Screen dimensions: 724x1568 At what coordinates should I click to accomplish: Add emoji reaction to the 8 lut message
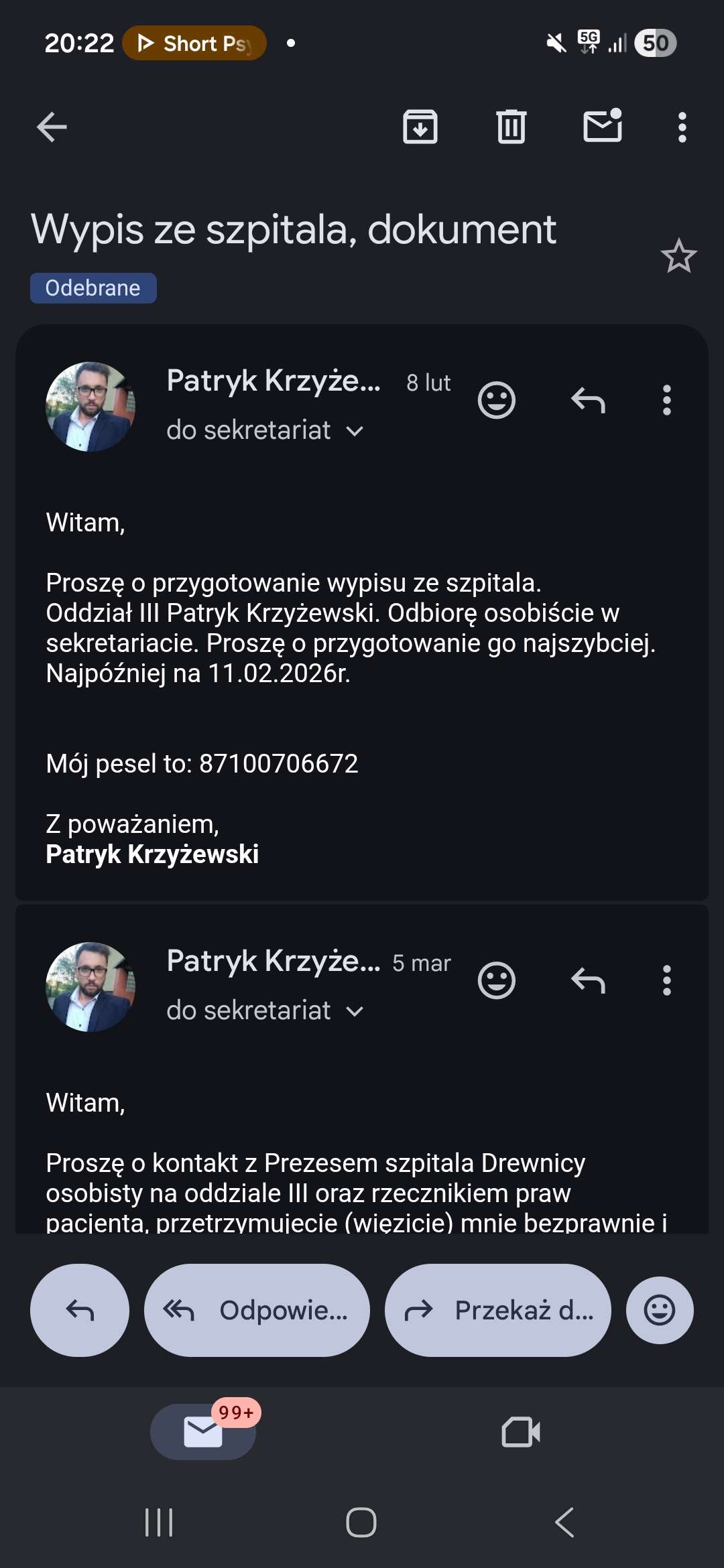tap(496, 400)
